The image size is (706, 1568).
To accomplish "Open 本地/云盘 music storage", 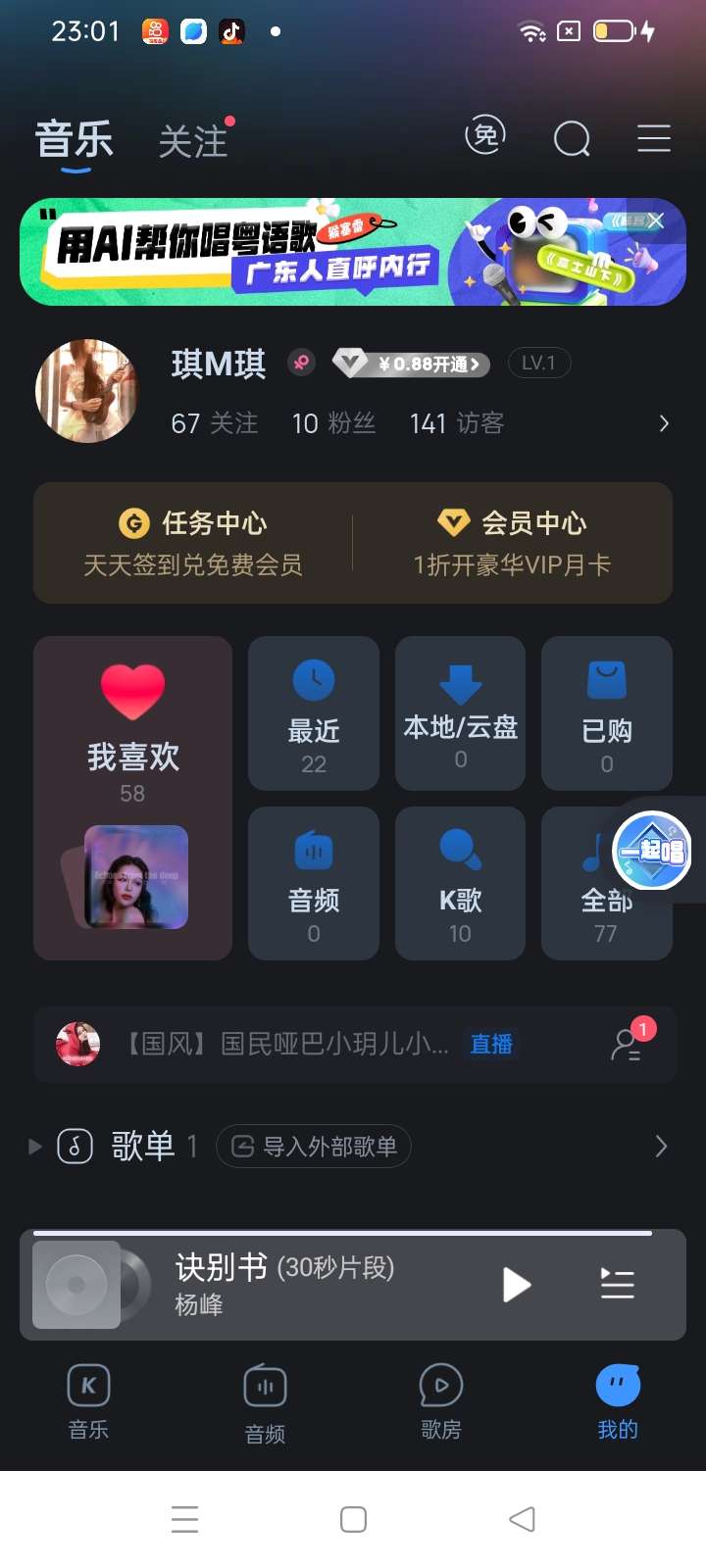I will coord(460,713).
